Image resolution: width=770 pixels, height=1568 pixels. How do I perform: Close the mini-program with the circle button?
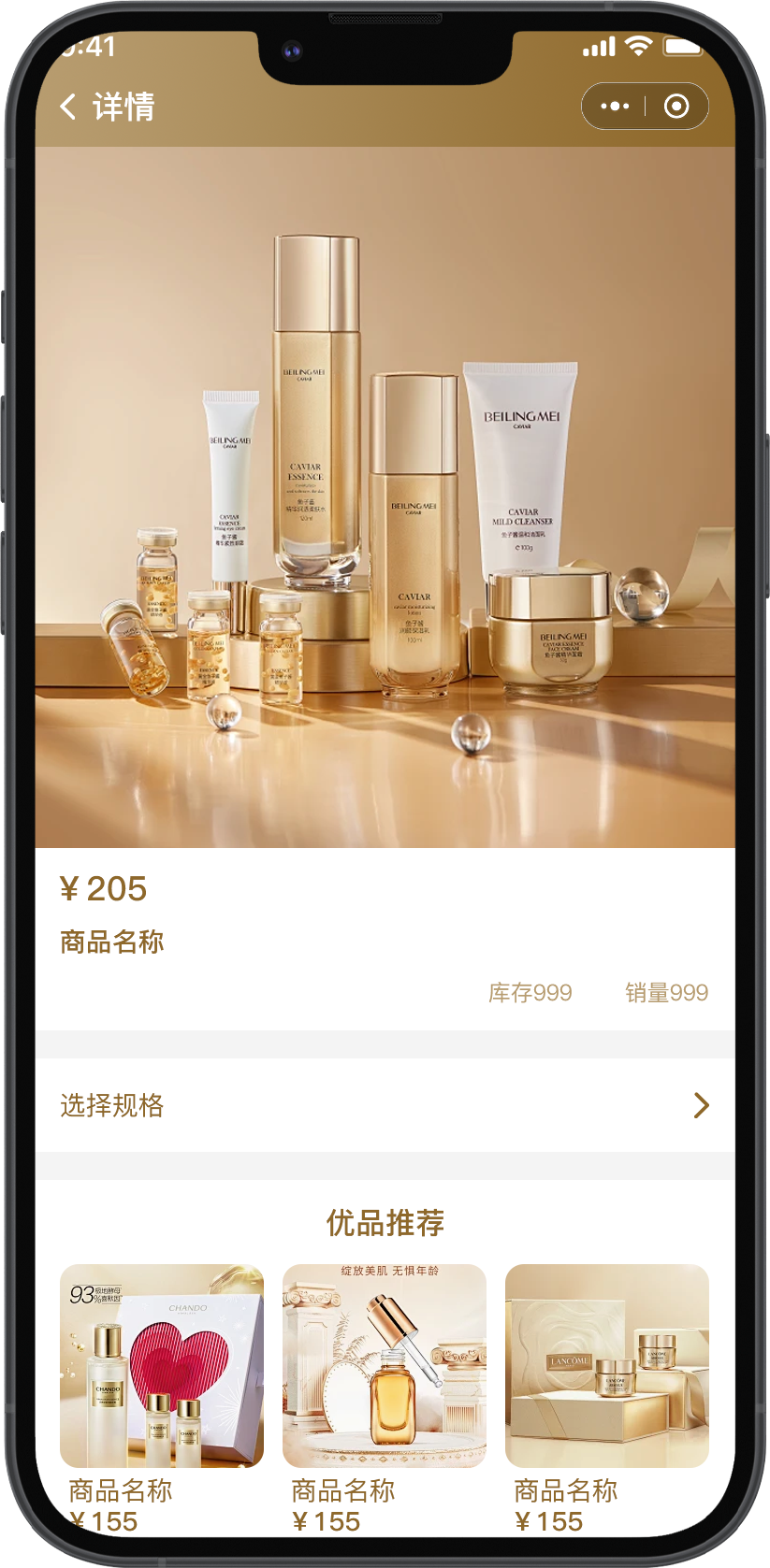[676, 107]
